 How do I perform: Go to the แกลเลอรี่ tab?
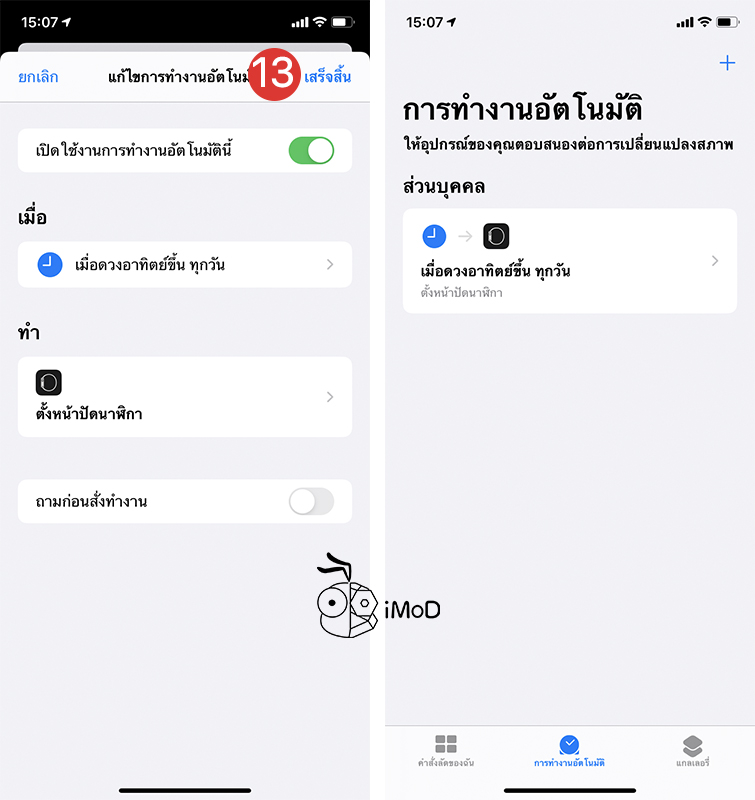(692, 751)
